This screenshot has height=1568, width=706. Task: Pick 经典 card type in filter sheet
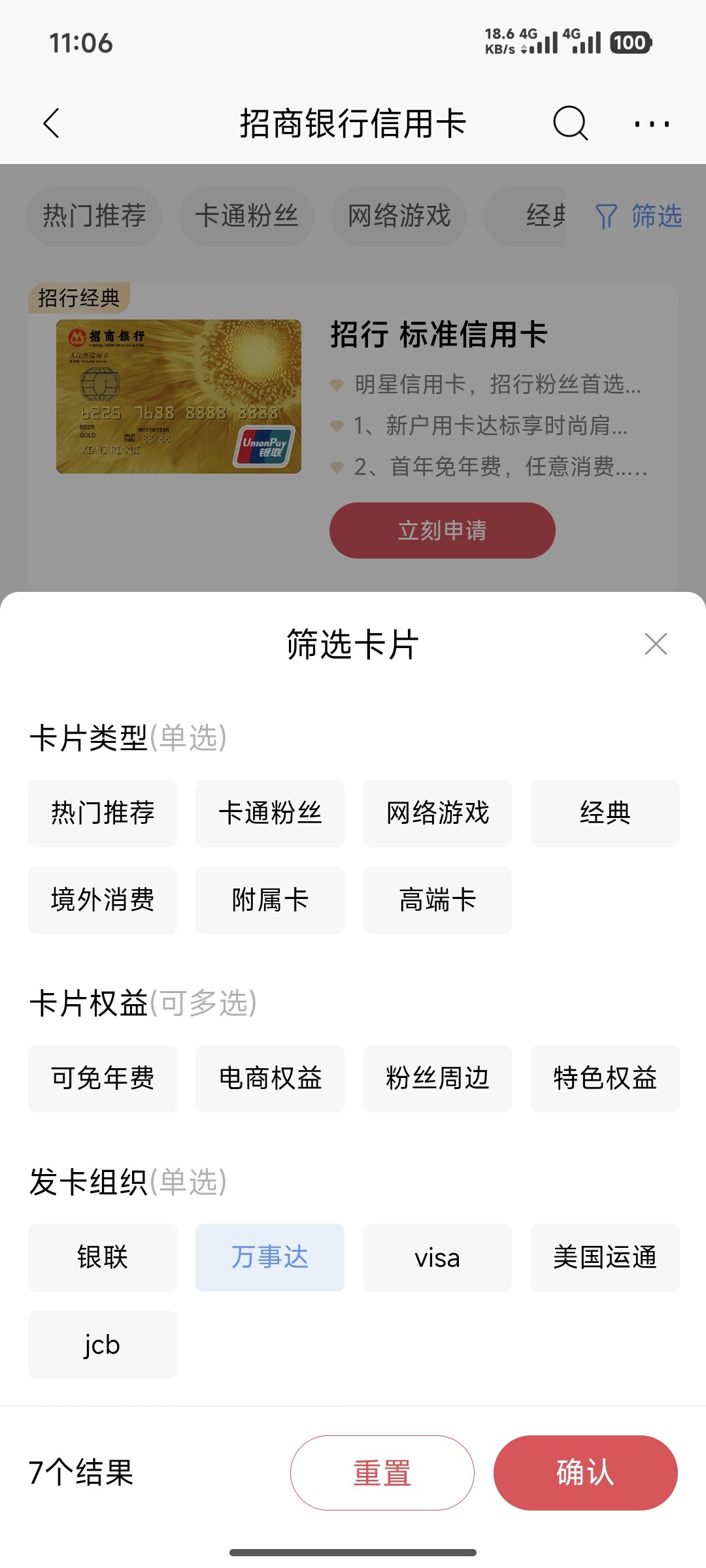[605, 813]
